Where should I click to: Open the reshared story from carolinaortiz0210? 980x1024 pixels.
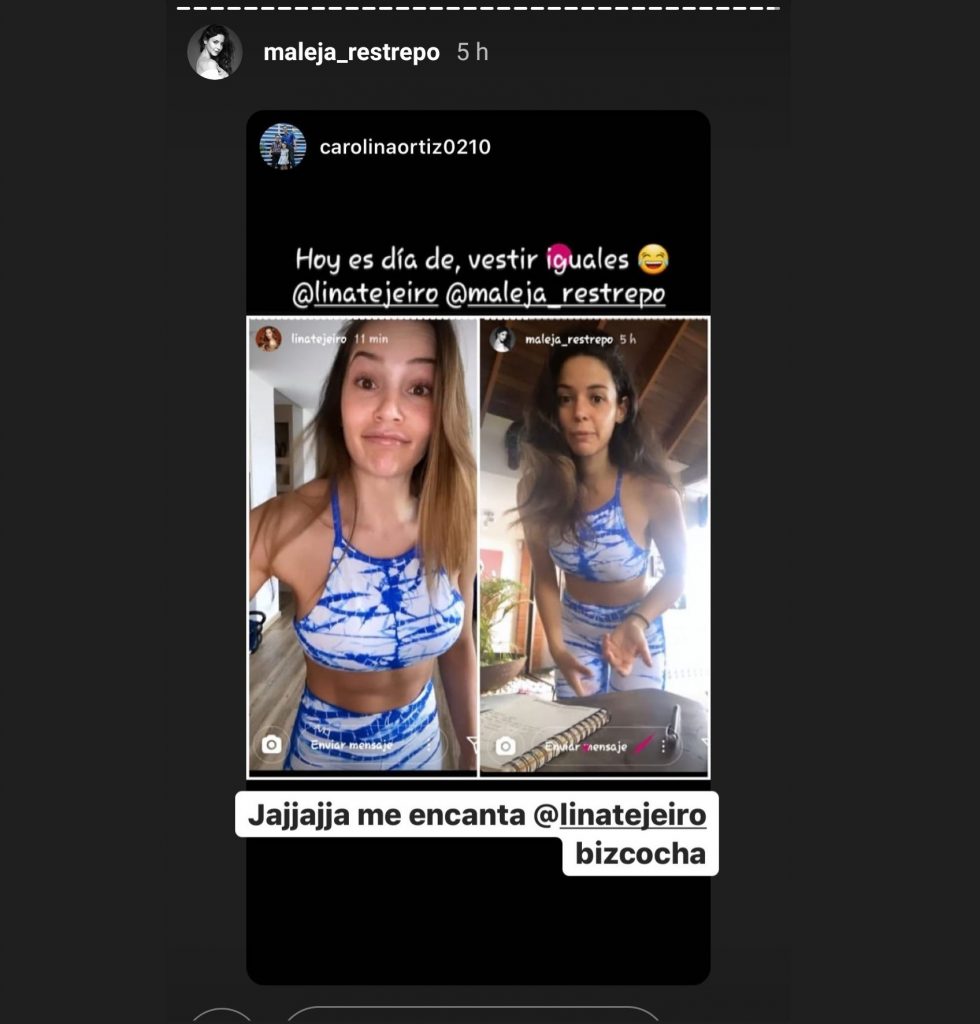click(x=478, y=547)
